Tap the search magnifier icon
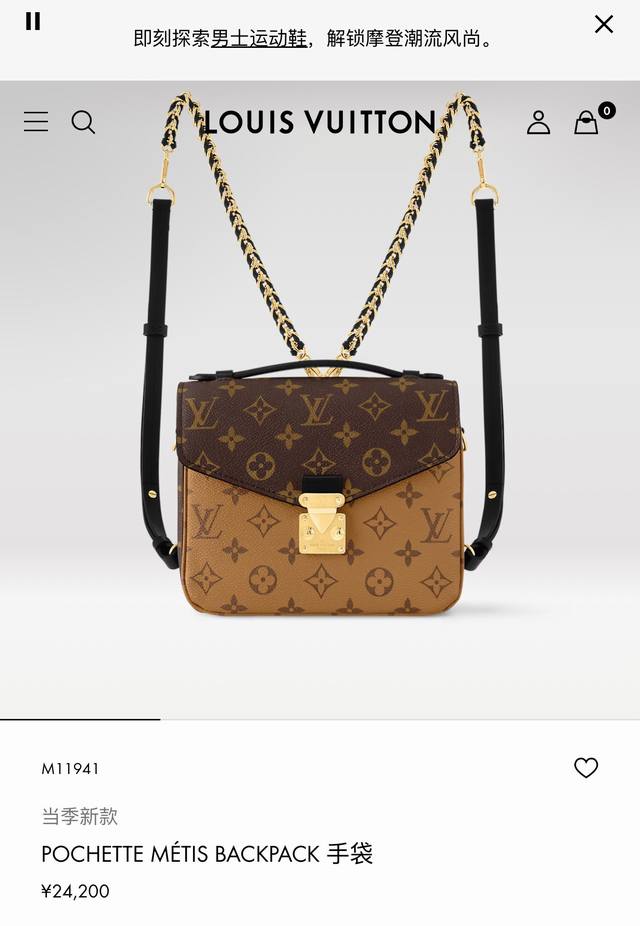This screenshot has width=640, height=926. point(83,122)
